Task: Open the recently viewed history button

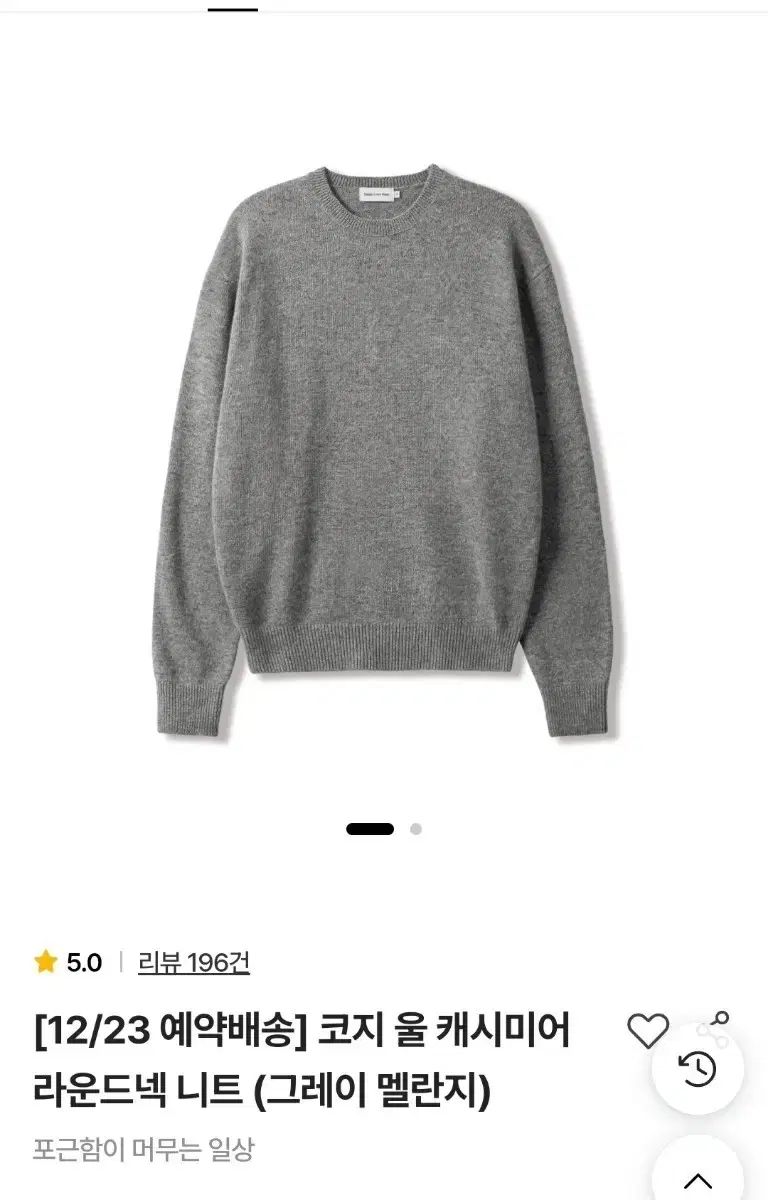Action: pos(697,1069)
